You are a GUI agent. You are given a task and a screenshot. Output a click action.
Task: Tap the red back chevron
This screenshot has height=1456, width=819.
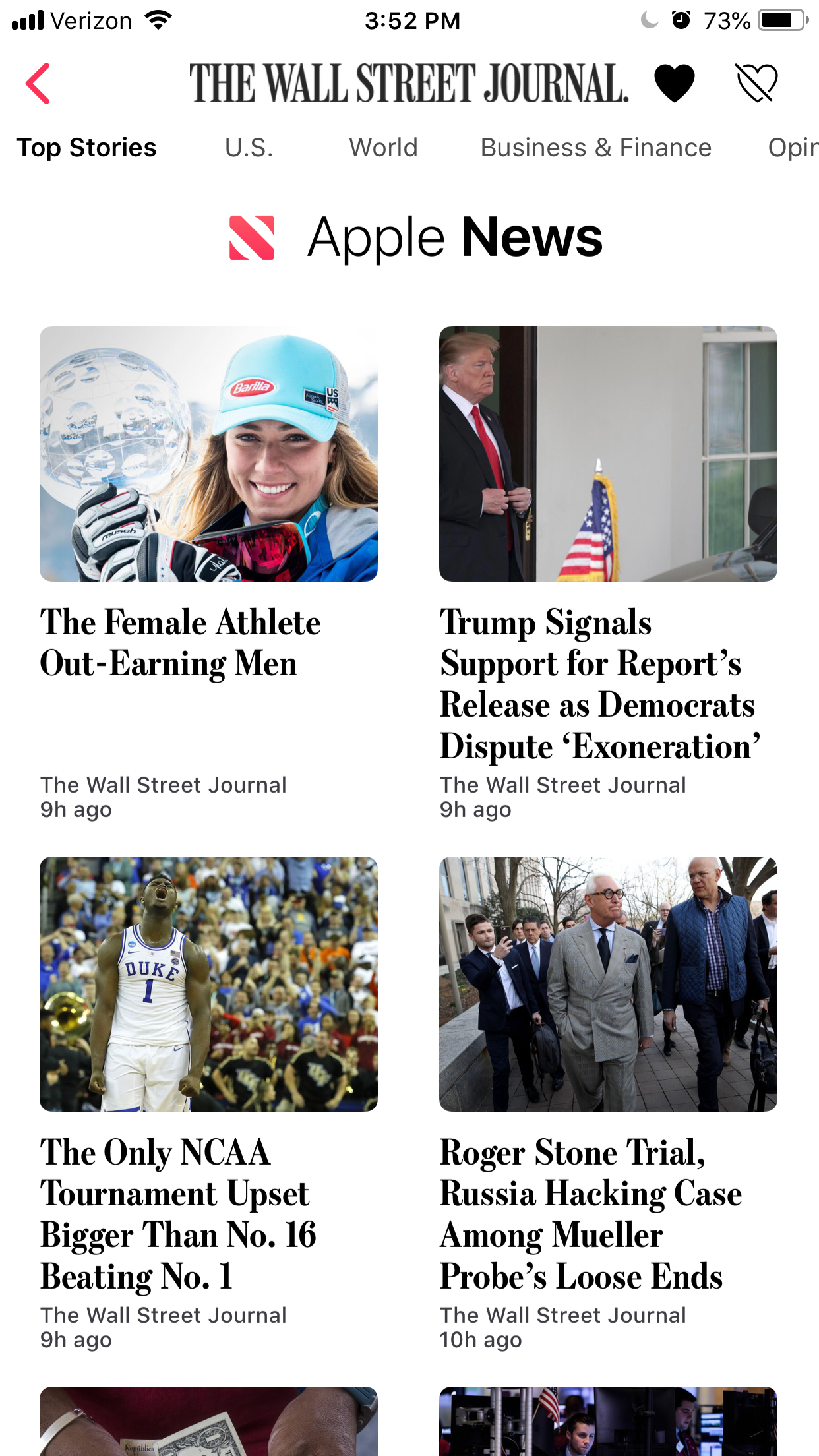point(38,83)
